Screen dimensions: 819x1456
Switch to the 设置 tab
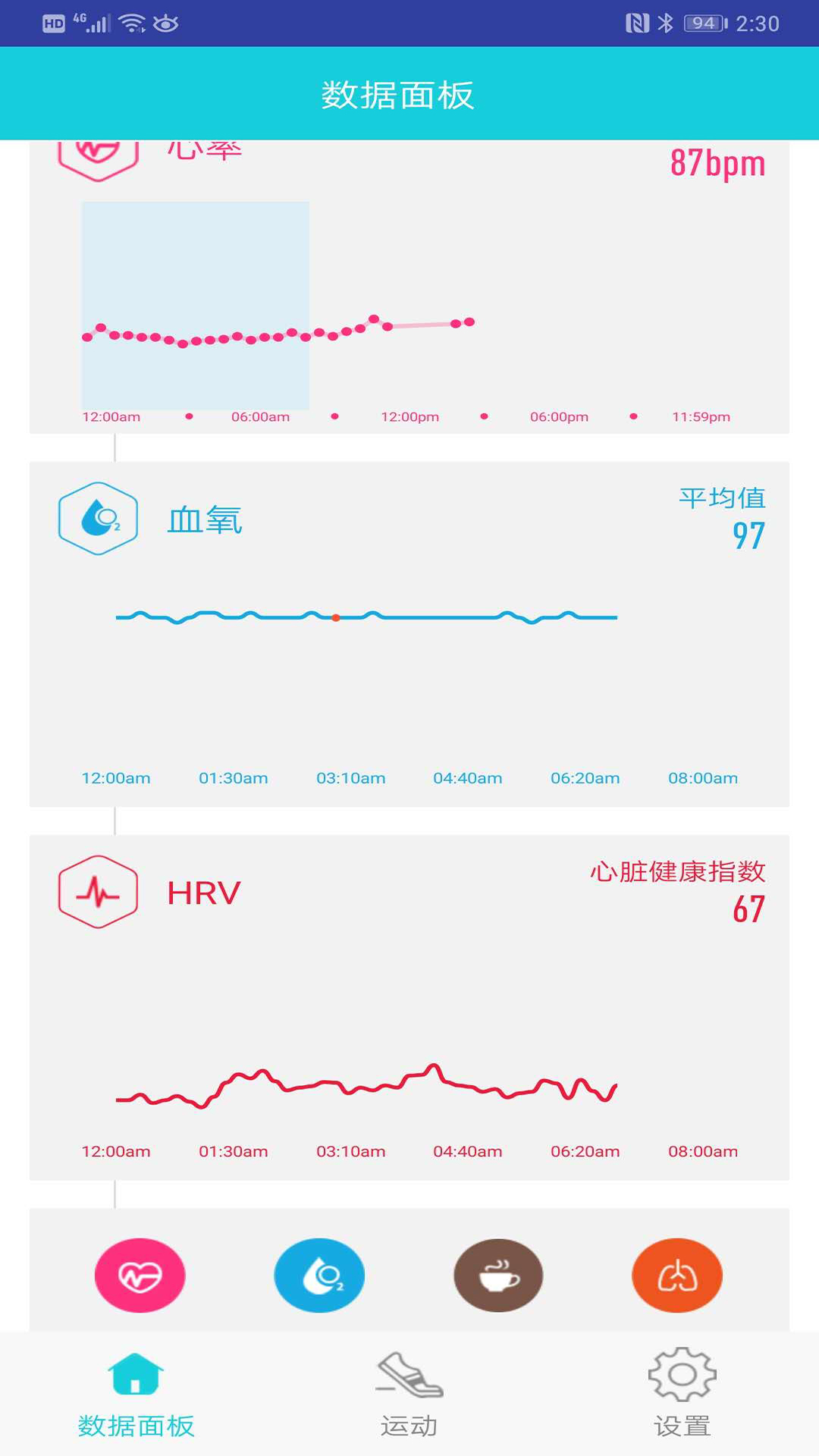(x=681, y=1424)
